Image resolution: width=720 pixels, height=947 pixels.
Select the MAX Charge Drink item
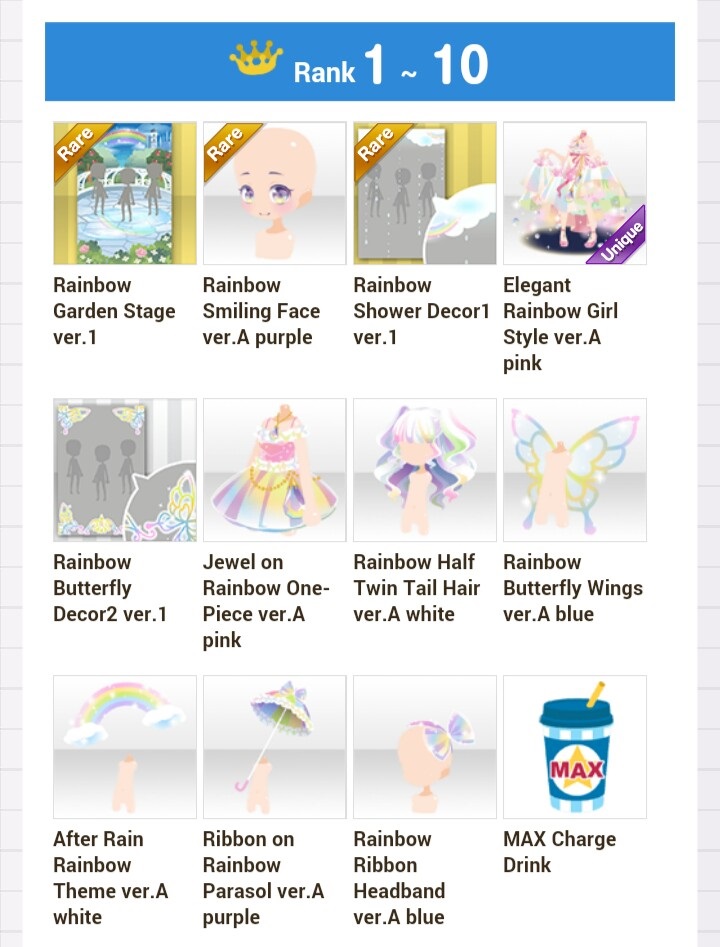[x=575, y=747]
